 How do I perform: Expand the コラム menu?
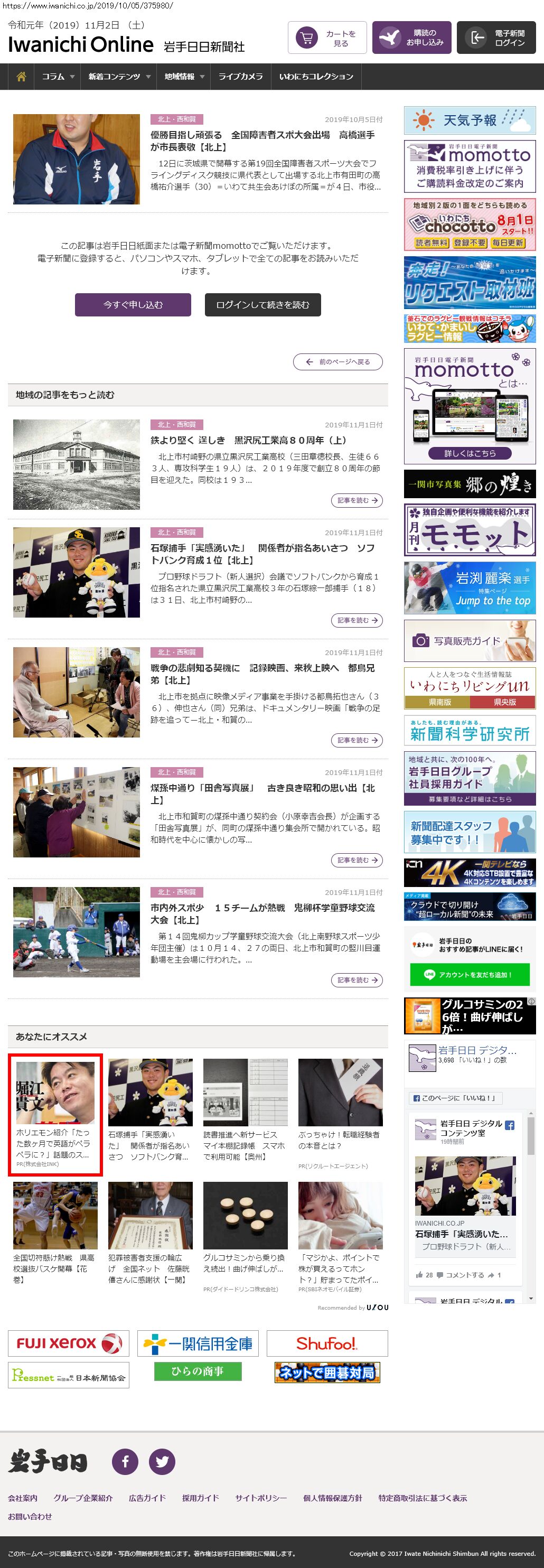coord(58,77)
